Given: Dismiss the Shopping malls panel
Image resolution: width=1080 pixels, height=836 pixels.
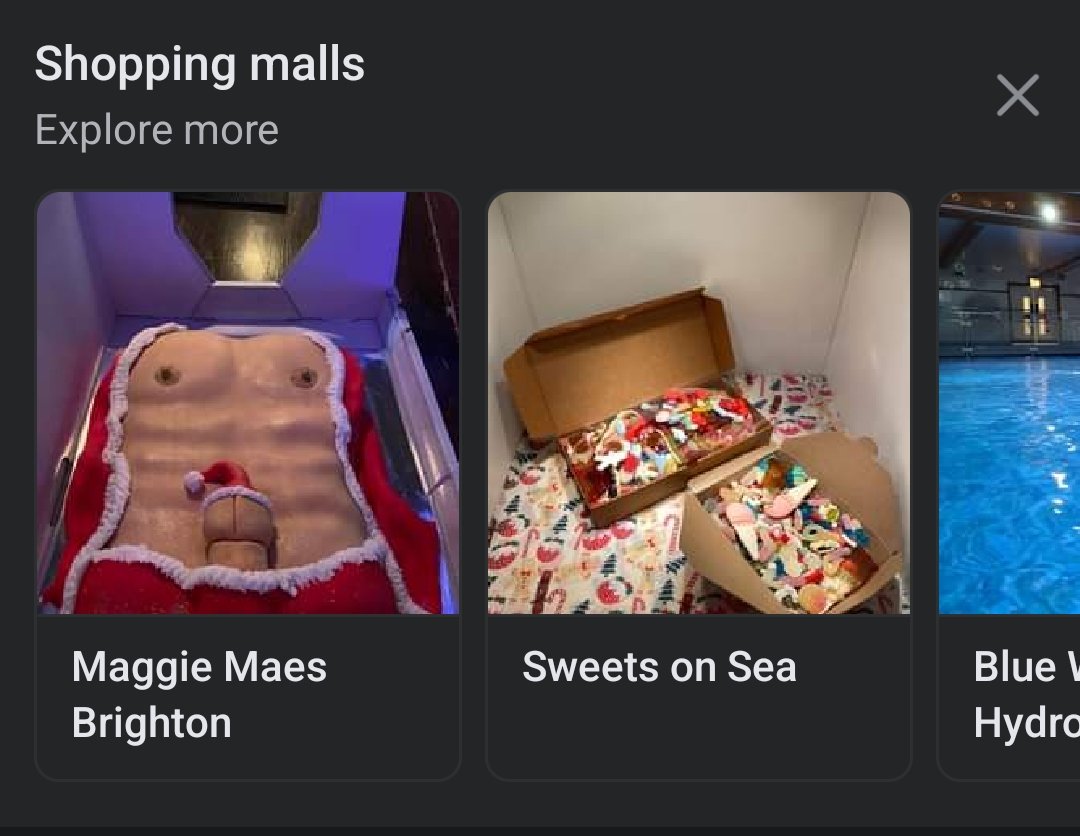Looking at the screenshot, I should (x=1018, y=96).
